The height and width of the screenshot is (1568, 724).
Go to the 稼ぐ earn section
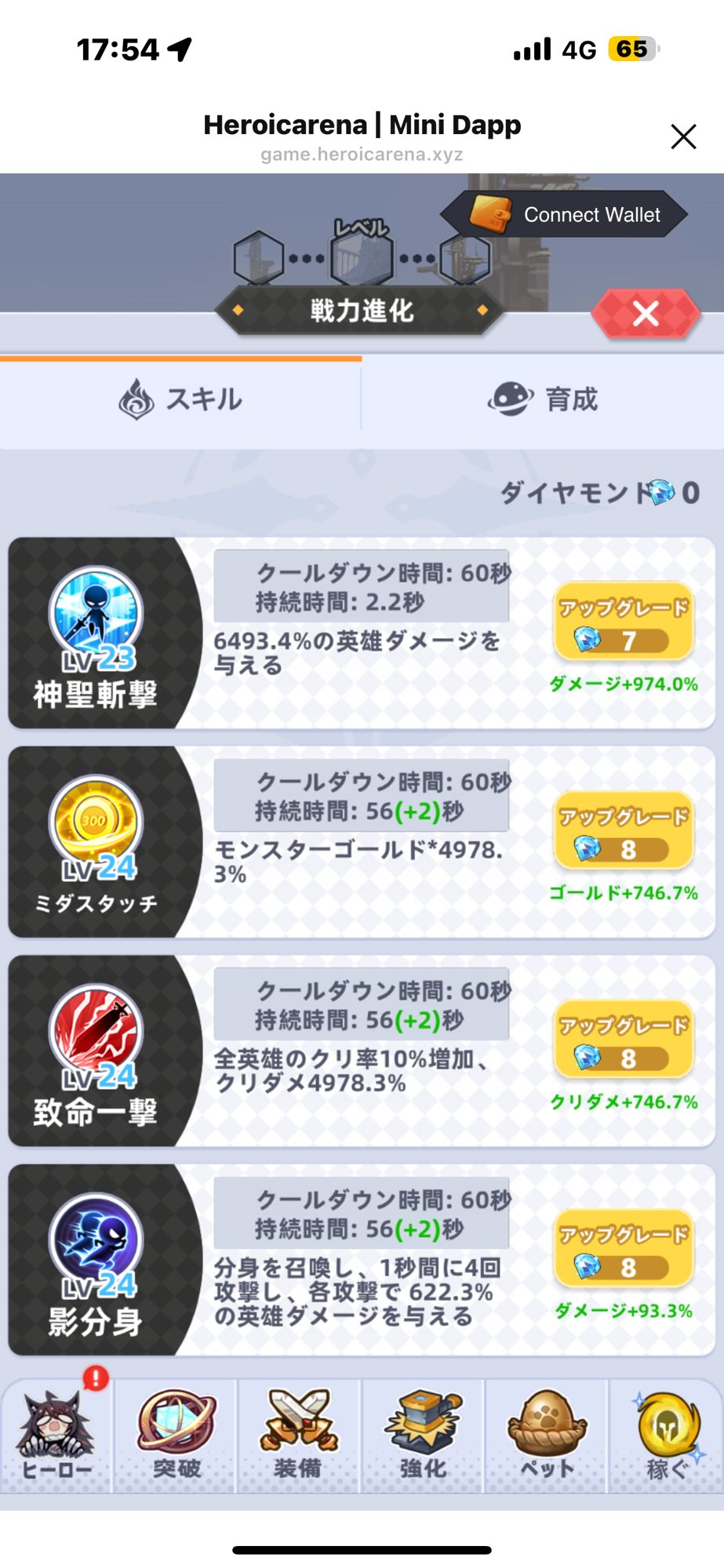667,1436
